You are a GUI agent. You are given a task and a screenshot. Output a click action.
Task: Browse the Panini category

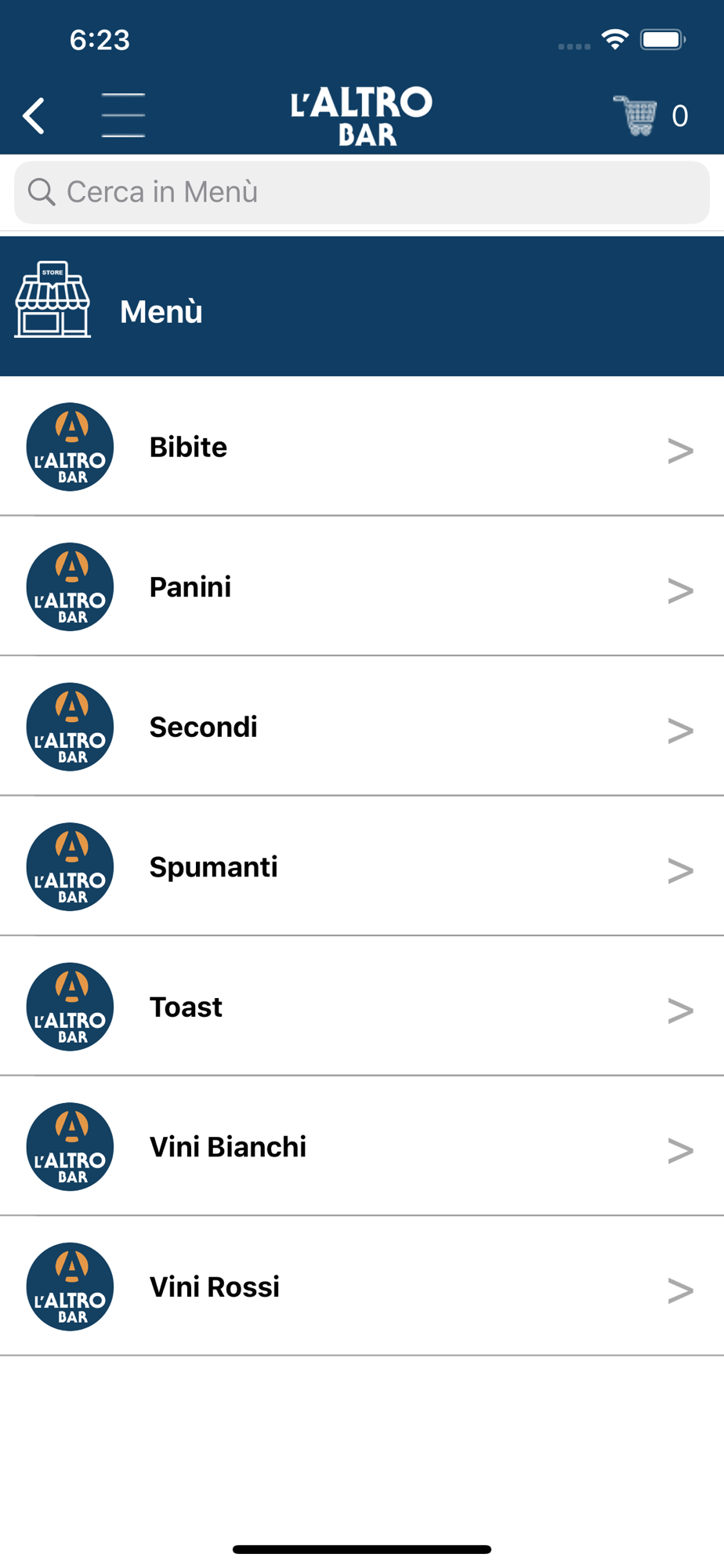(362, 587)
